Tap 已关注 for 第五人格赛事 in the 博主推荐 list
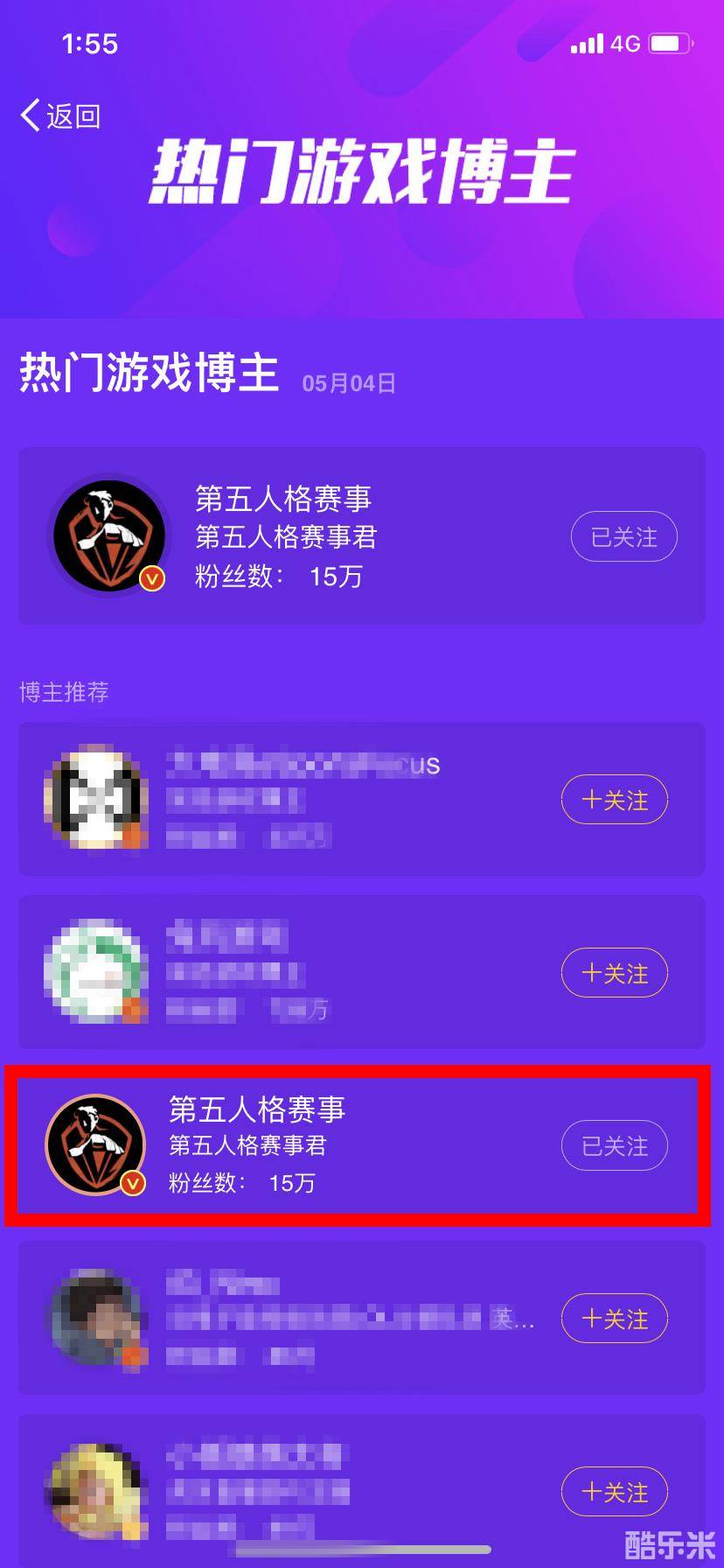Image resolution: width=724 pixels, height=1568 pixels. point(614,1145)
